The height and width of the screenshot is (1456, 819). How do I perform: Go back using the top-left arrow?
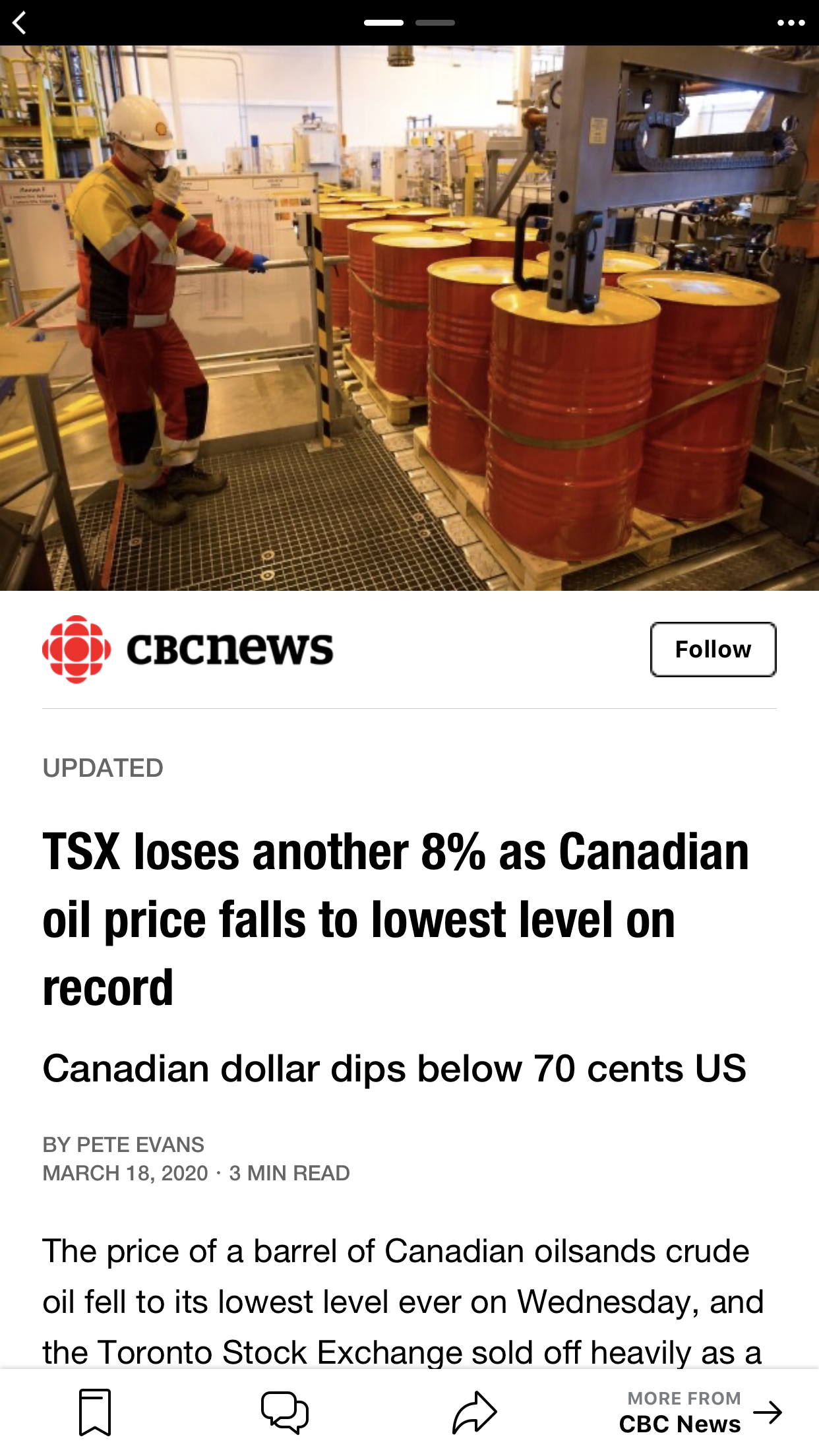(20, 23)
